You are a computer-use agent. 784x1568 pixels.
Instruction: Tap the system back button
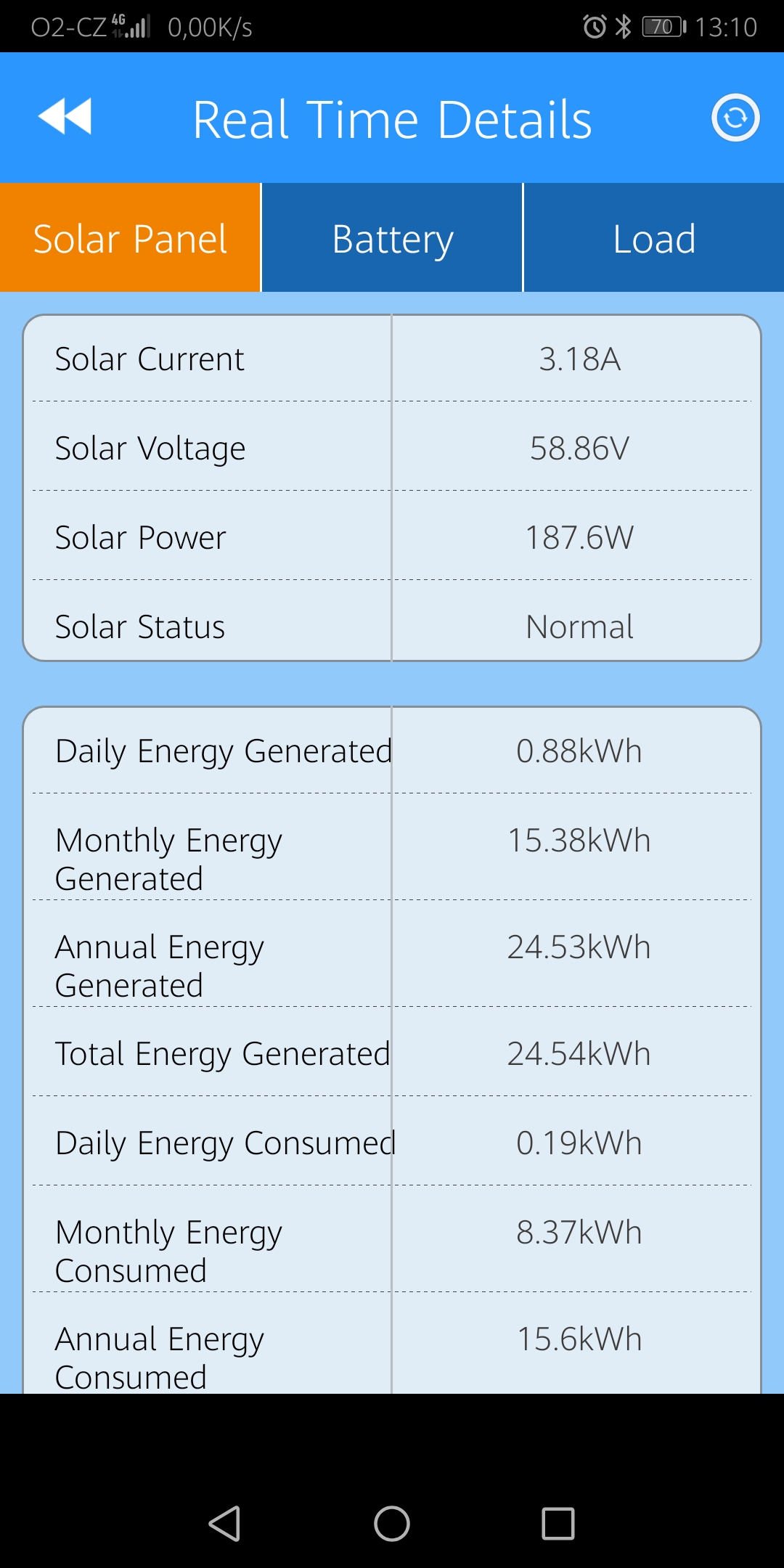225,1523
